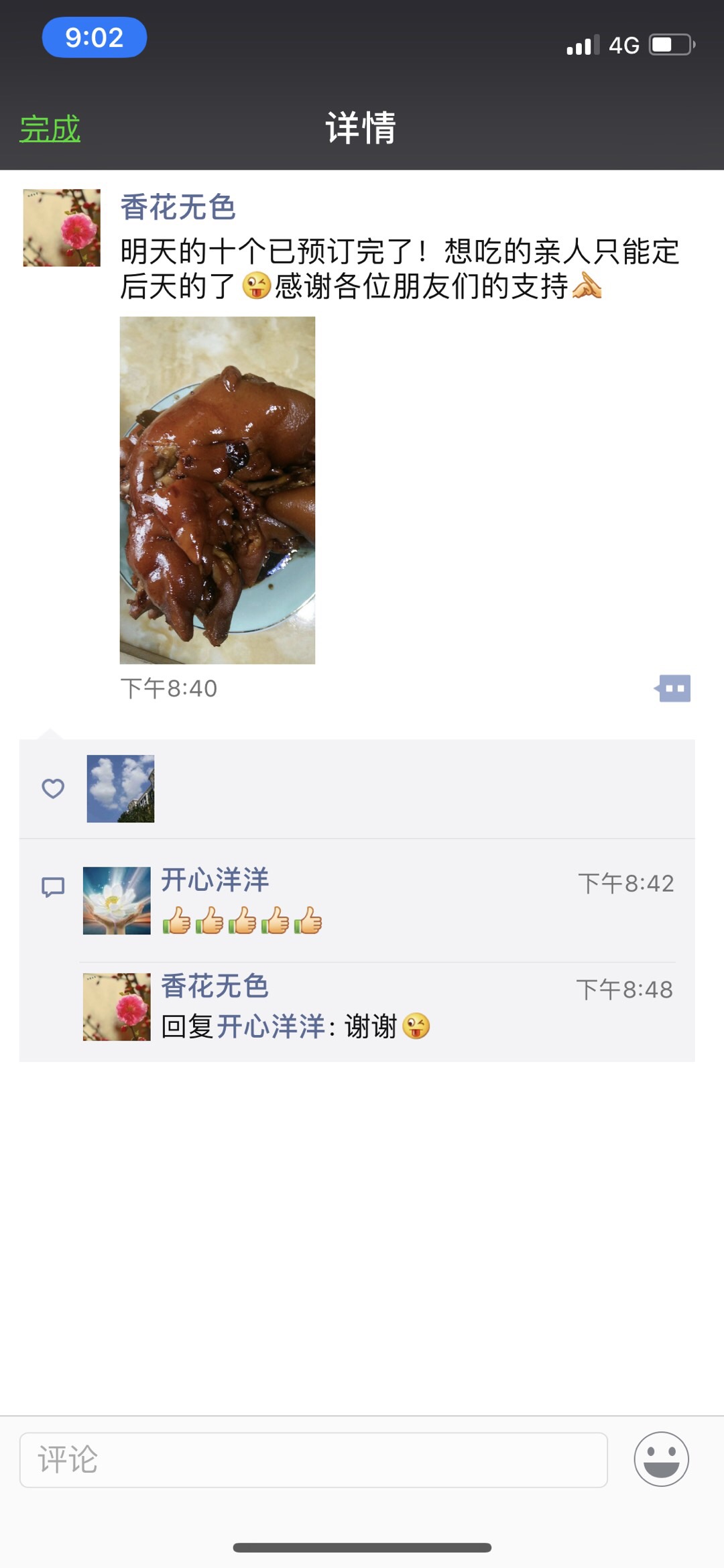The image size is (724, 1568).
Task: Tap 开心洋洋's lotus avatar in the comments
Action: tap(117, 900)
